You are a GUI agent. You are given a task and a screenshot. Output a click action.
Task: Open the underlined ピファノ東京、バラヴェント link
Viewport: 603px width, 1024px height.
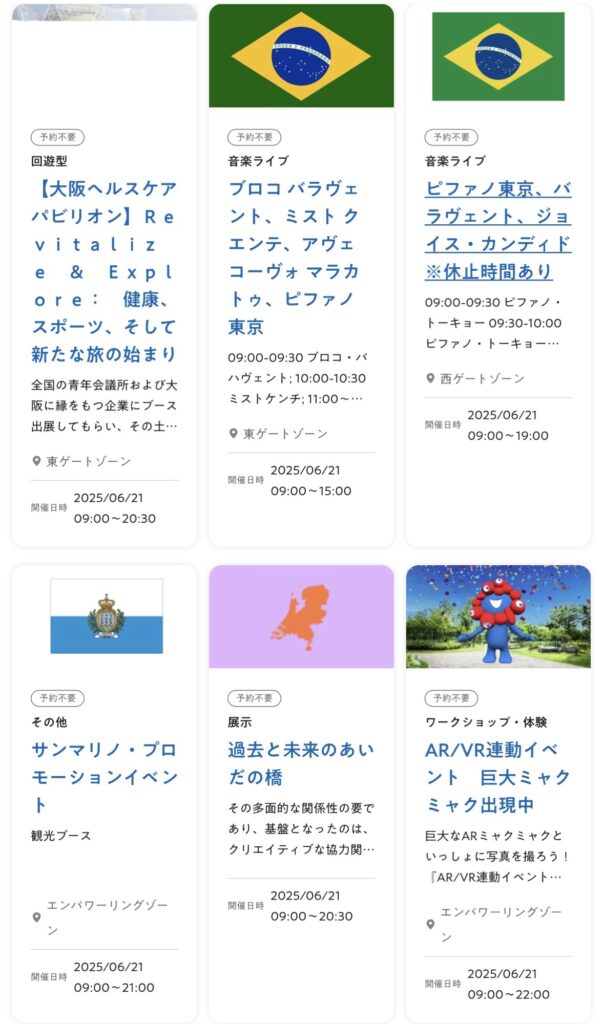pos(498,230)
